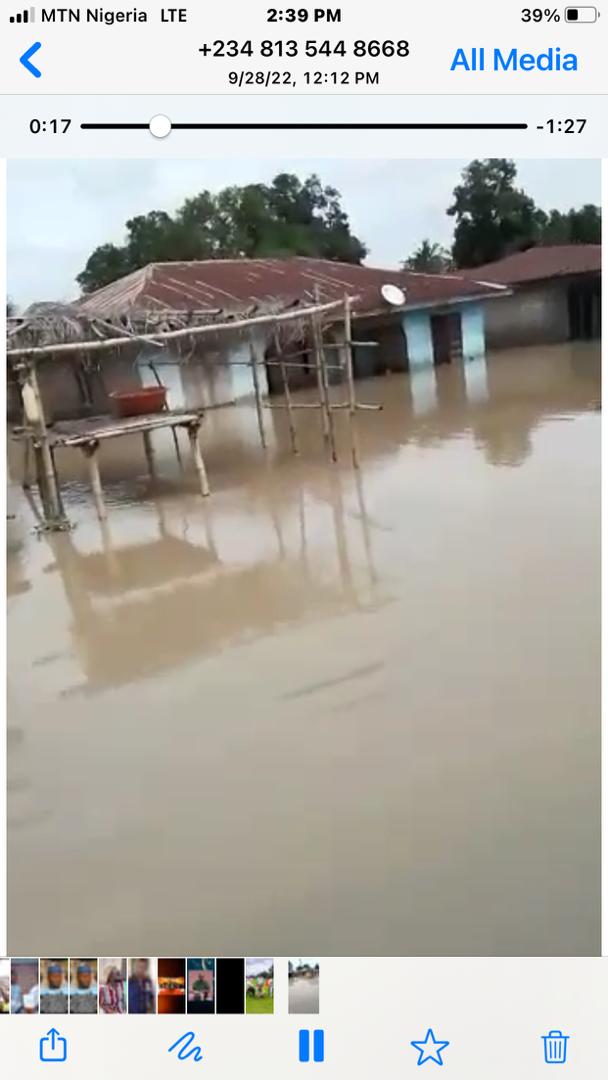Screen dimensions: 608x1080
Task: Go back using the blue arrow
Action: tap(31, 60)
